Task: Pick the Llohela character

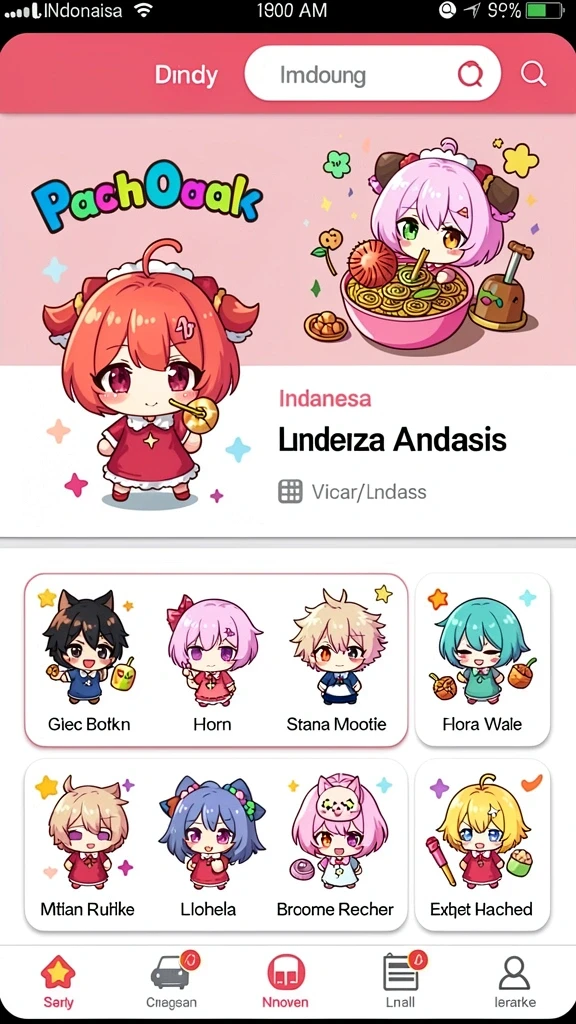Action: (209, 844)
